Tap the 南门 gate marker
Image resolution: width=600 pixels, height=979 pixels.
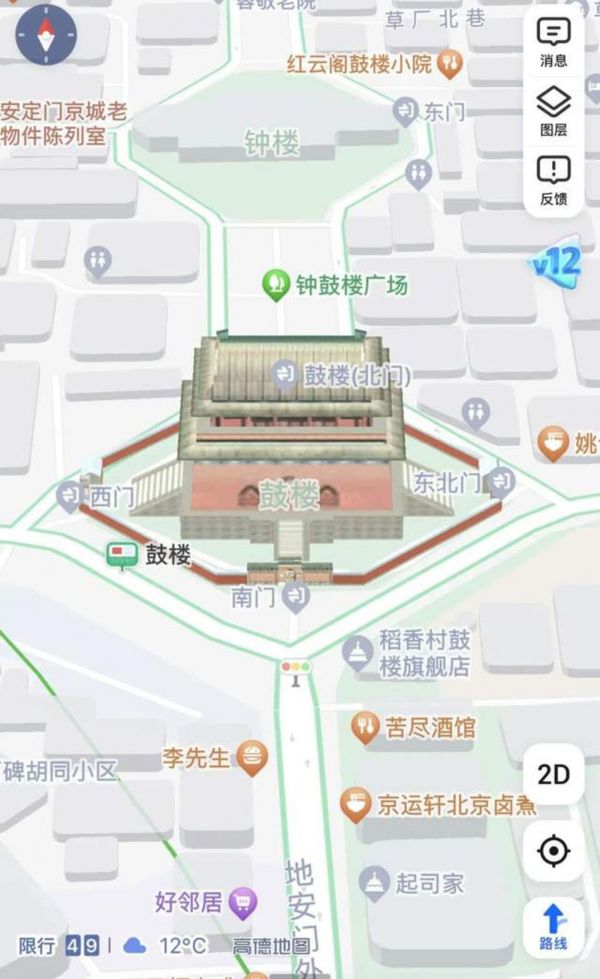295,598
